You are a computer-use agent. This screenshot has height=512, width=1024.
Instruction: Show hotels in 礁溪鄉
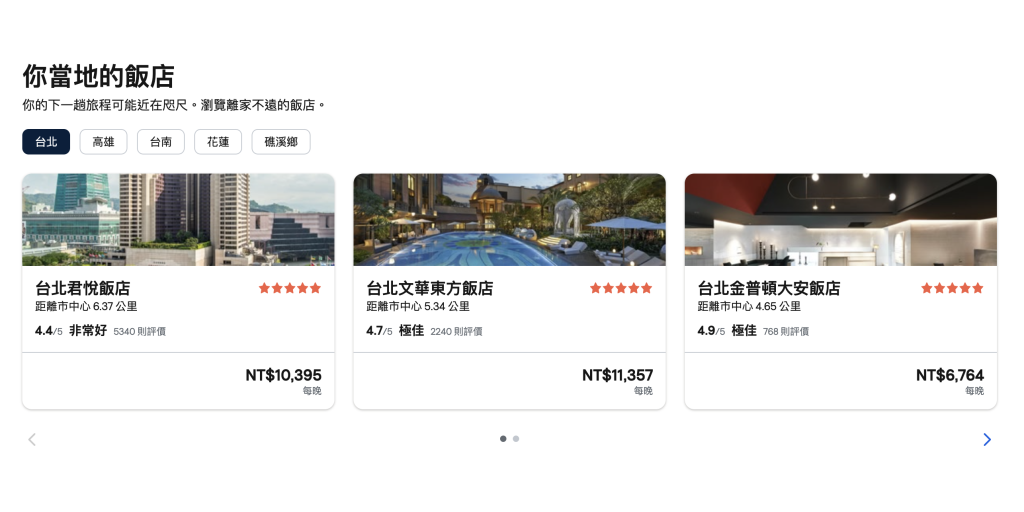click(280, 142)
